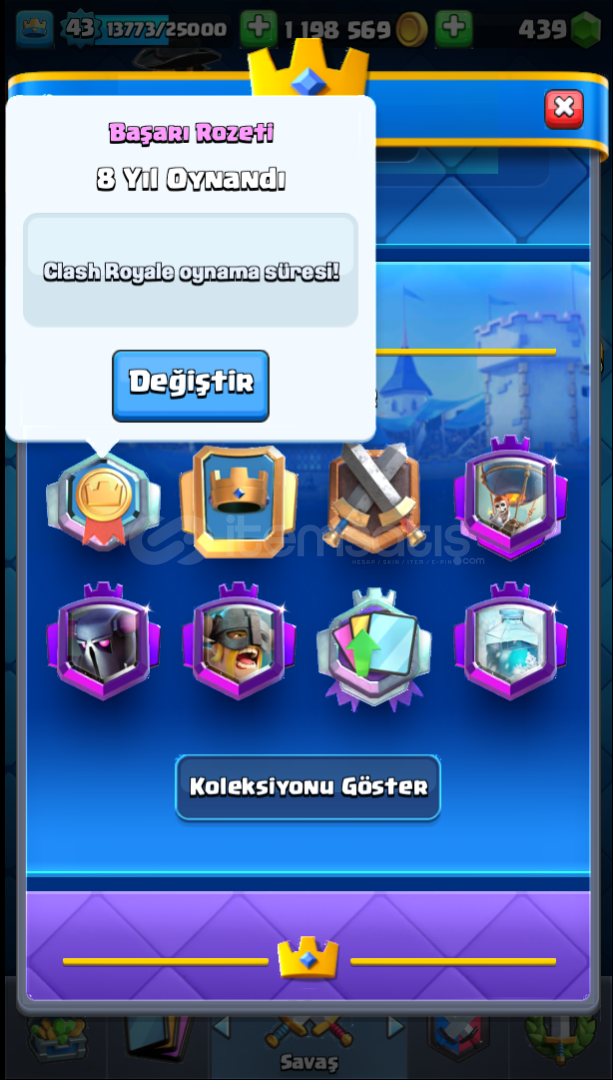Select the P.E.K.K.A badge

(103, 641)
